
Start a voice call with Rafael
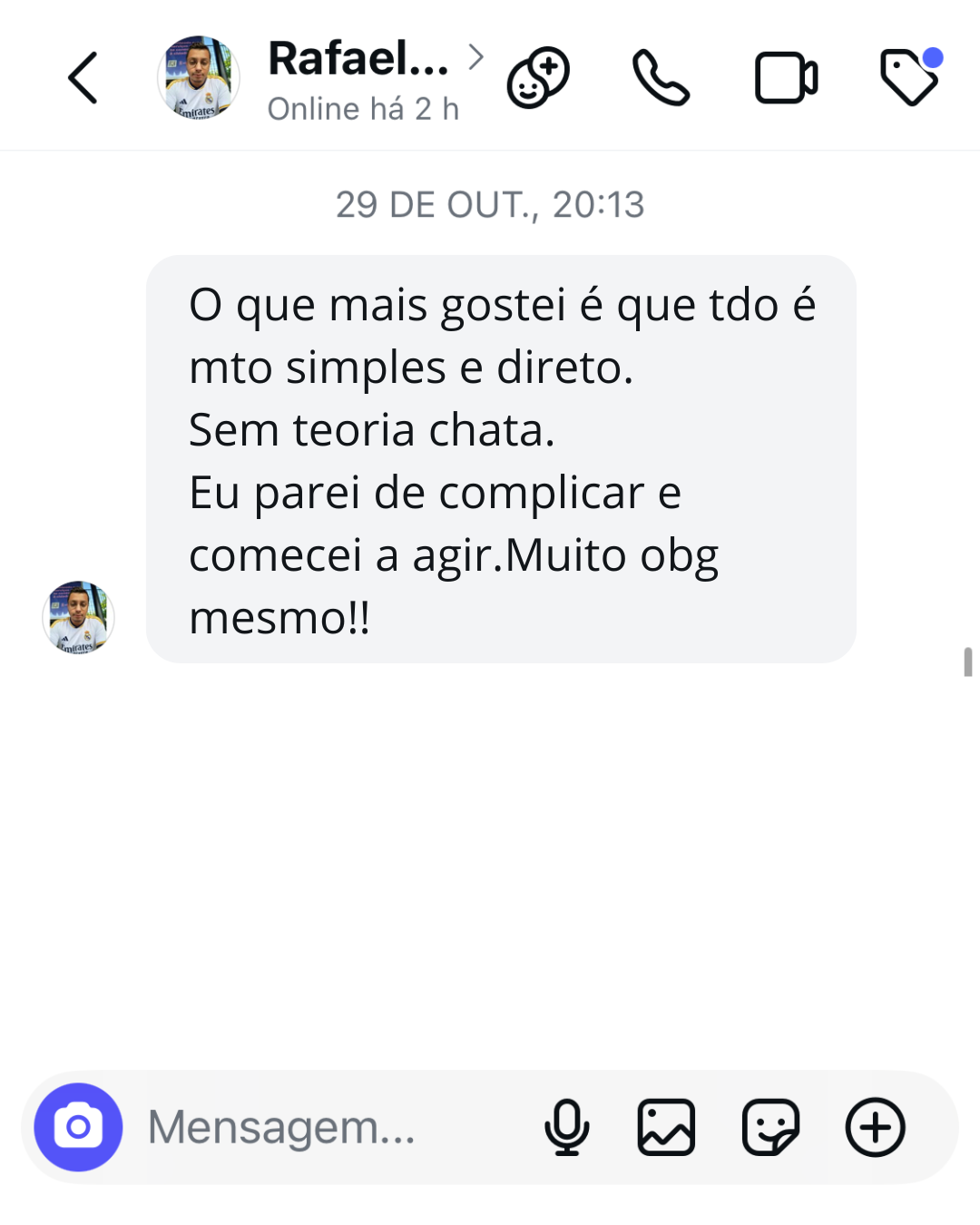pyautogui.click(x=661, y=78)
